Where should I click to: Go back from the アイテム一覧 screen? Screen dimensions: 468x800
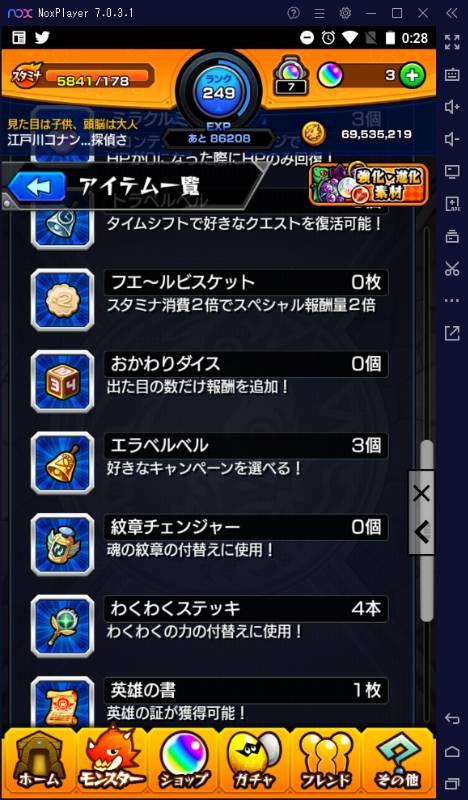pyautogui.click(x=37, y=187)
